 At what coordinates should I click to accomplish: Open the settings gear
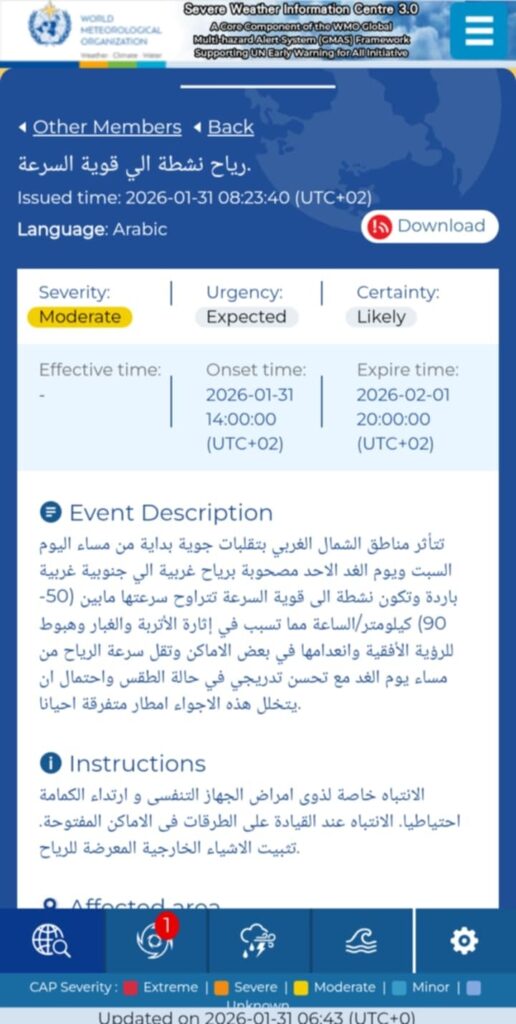[464, 941]
